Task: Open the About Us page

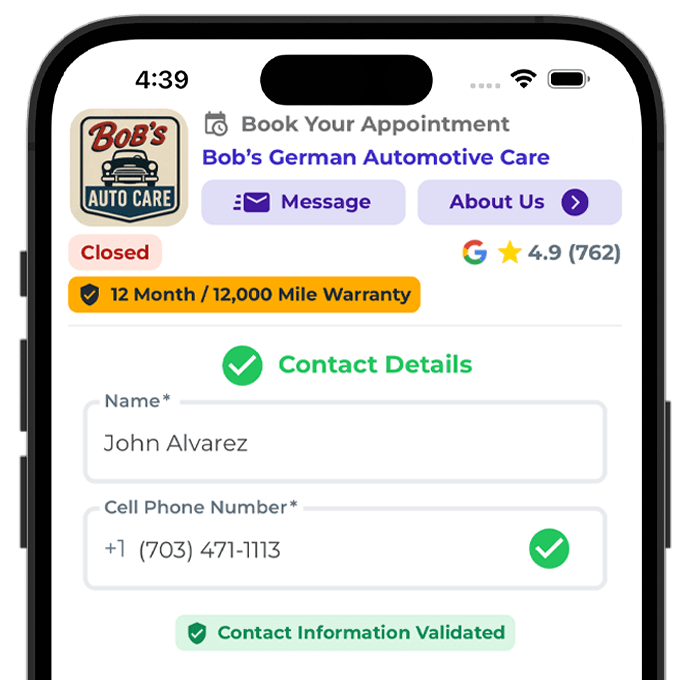Action: click(x=518, y=202)
